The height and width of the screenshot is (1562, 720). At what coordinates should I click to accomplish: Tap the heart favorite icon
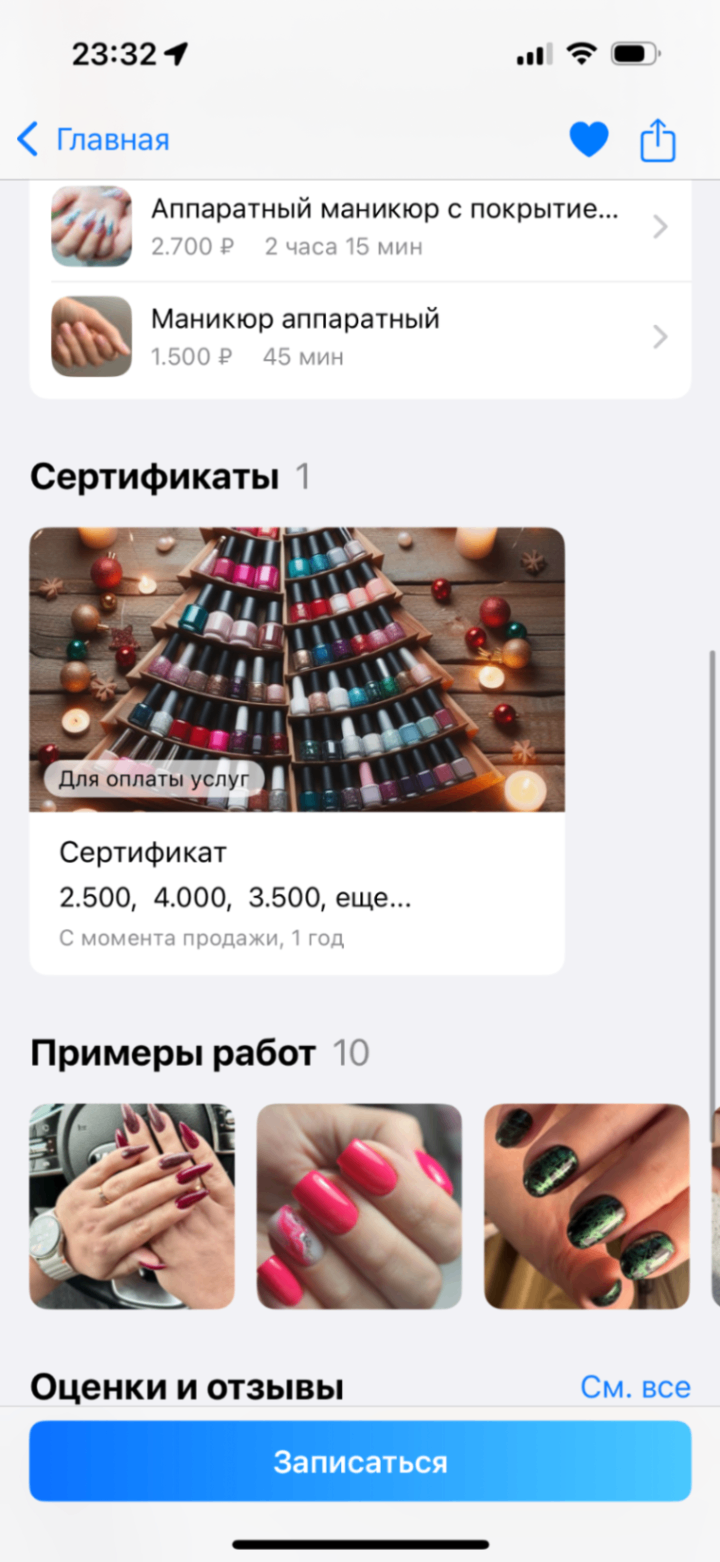[589, 140]
